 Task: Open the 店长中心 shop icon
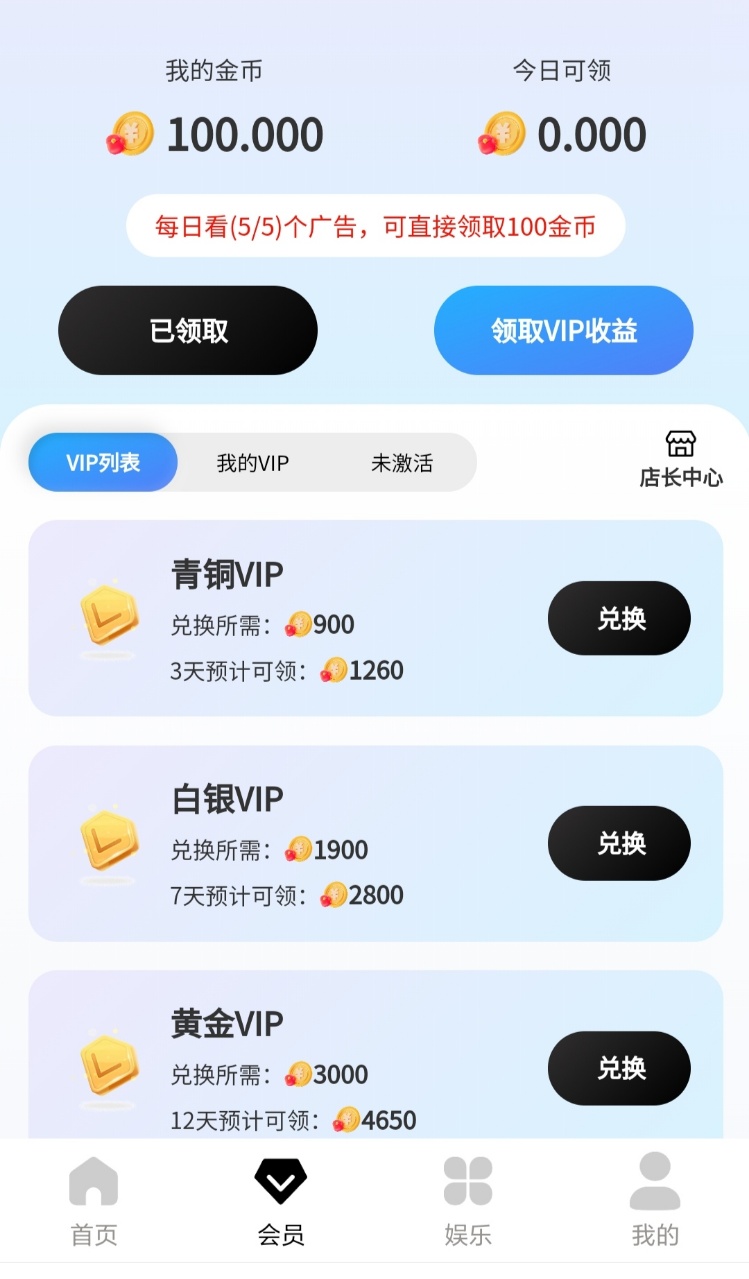pos(683,444)
